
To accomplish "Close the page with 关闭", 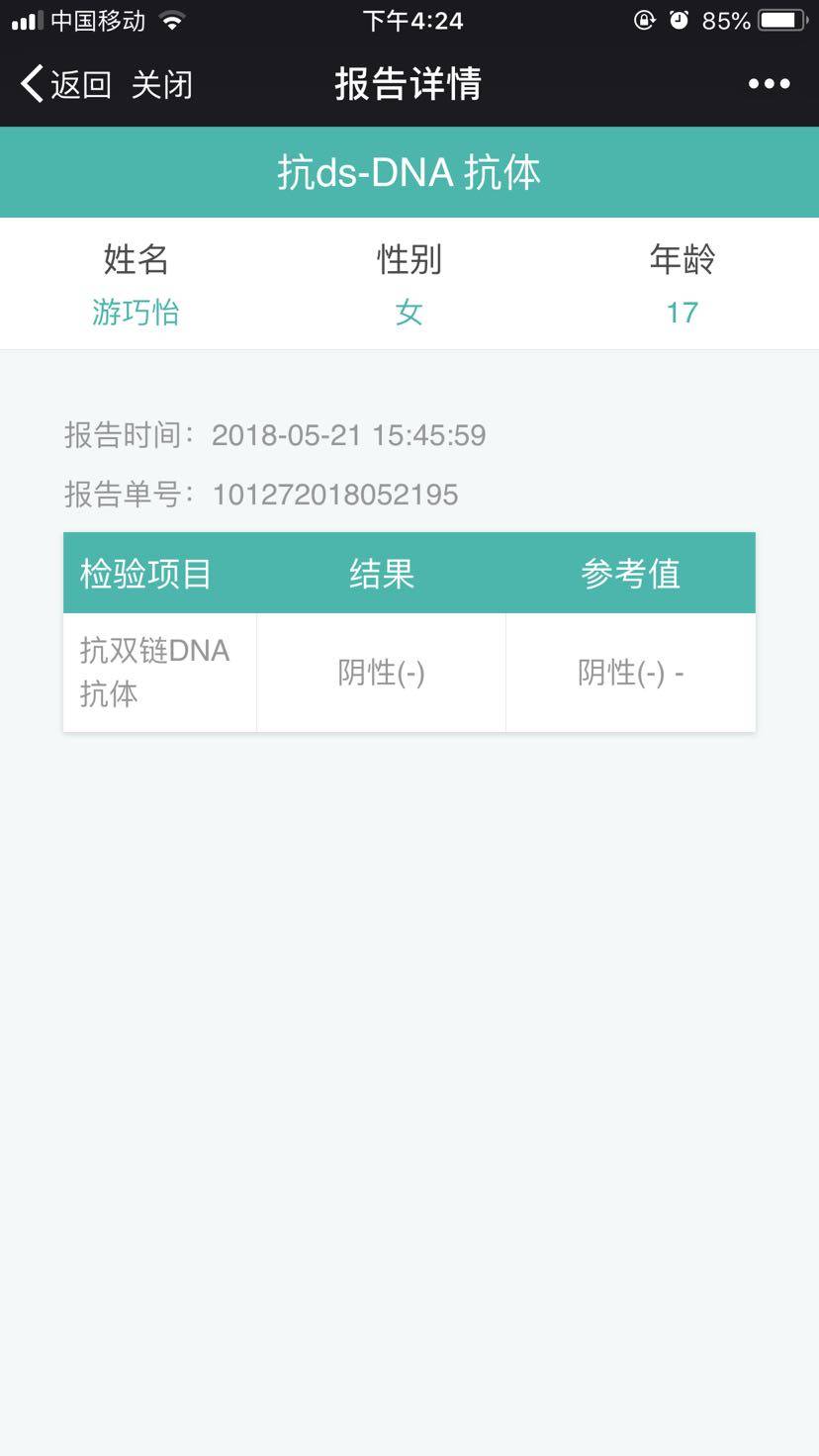I will tap(161, 84).
